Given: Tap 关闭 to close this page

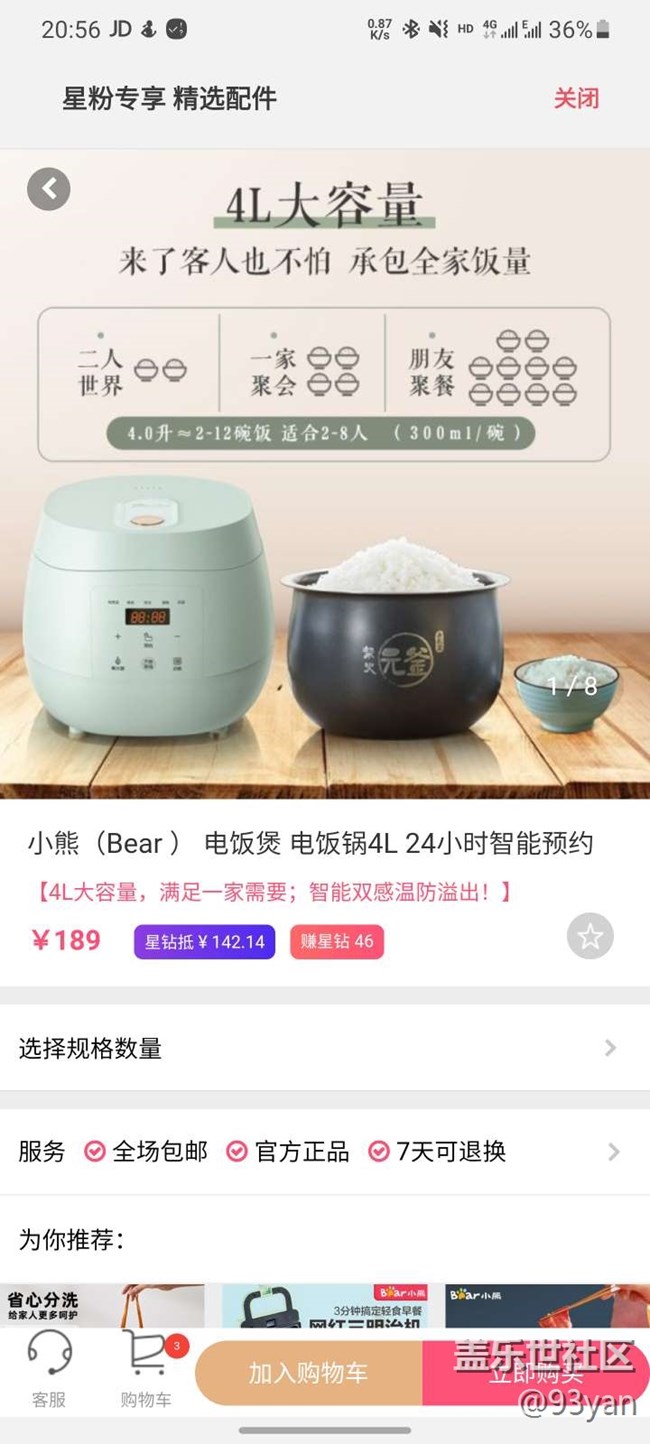Looking at the screenshot, I should click(x=576, y=98).
